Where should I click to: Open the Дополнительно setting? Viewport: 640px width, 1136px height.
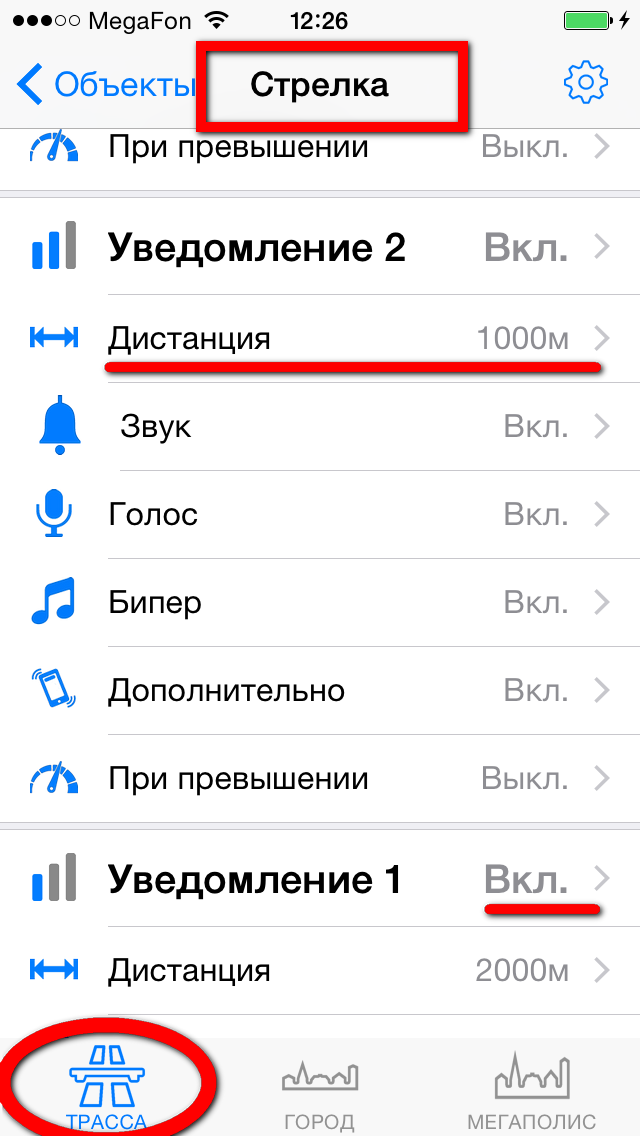coord(320,691)
